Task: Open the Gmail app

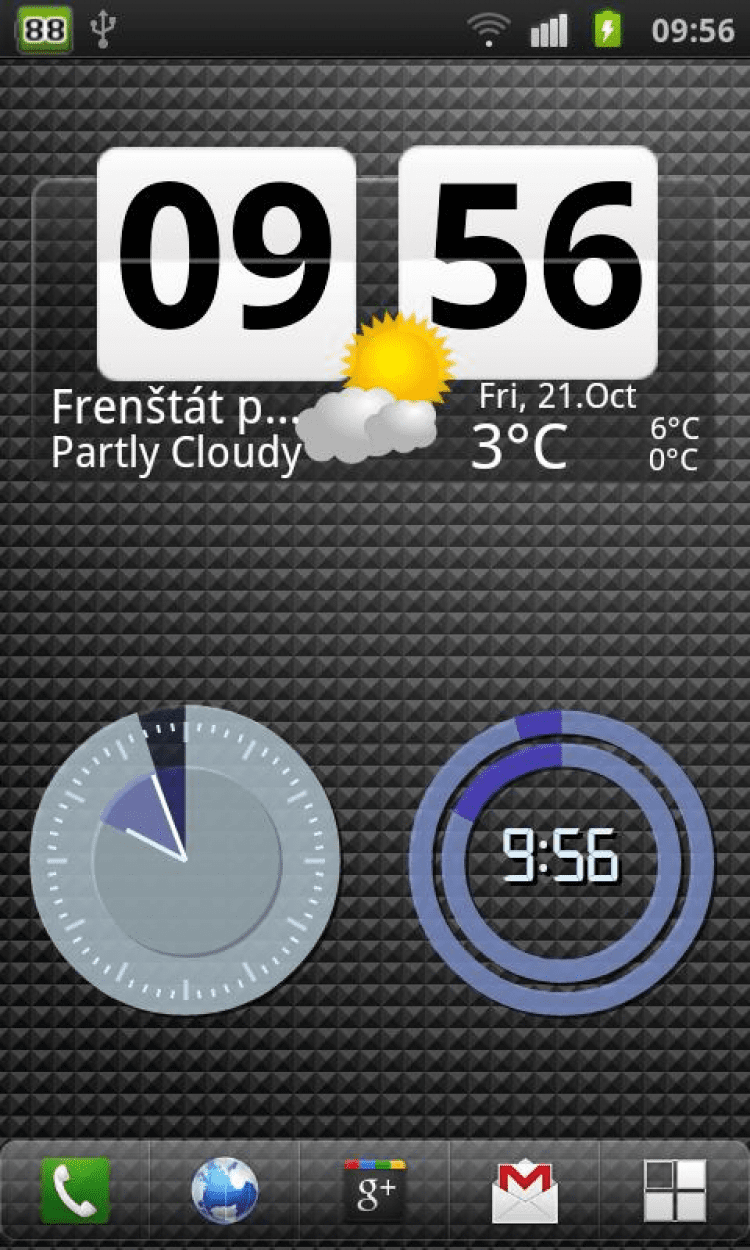Action: point(525,1190)
